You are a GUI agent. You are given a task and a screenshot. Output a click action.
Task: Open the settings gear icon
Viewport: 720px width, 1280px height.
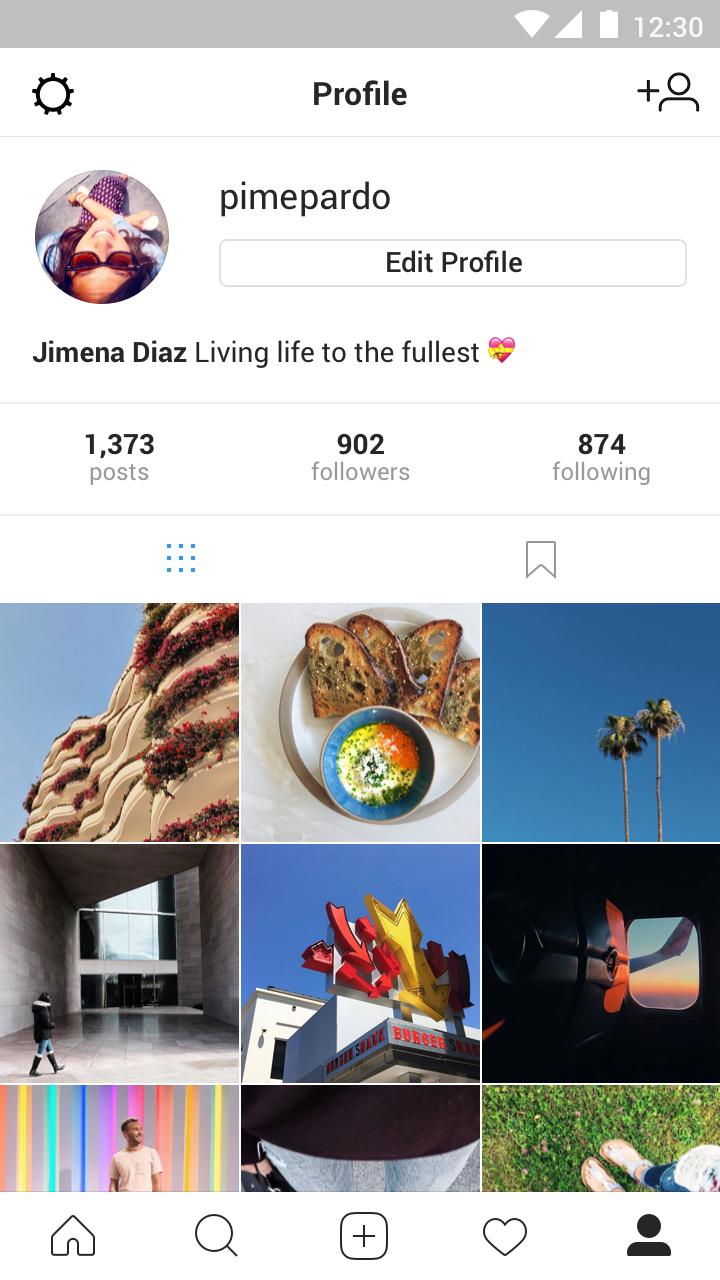pos(53,95)
